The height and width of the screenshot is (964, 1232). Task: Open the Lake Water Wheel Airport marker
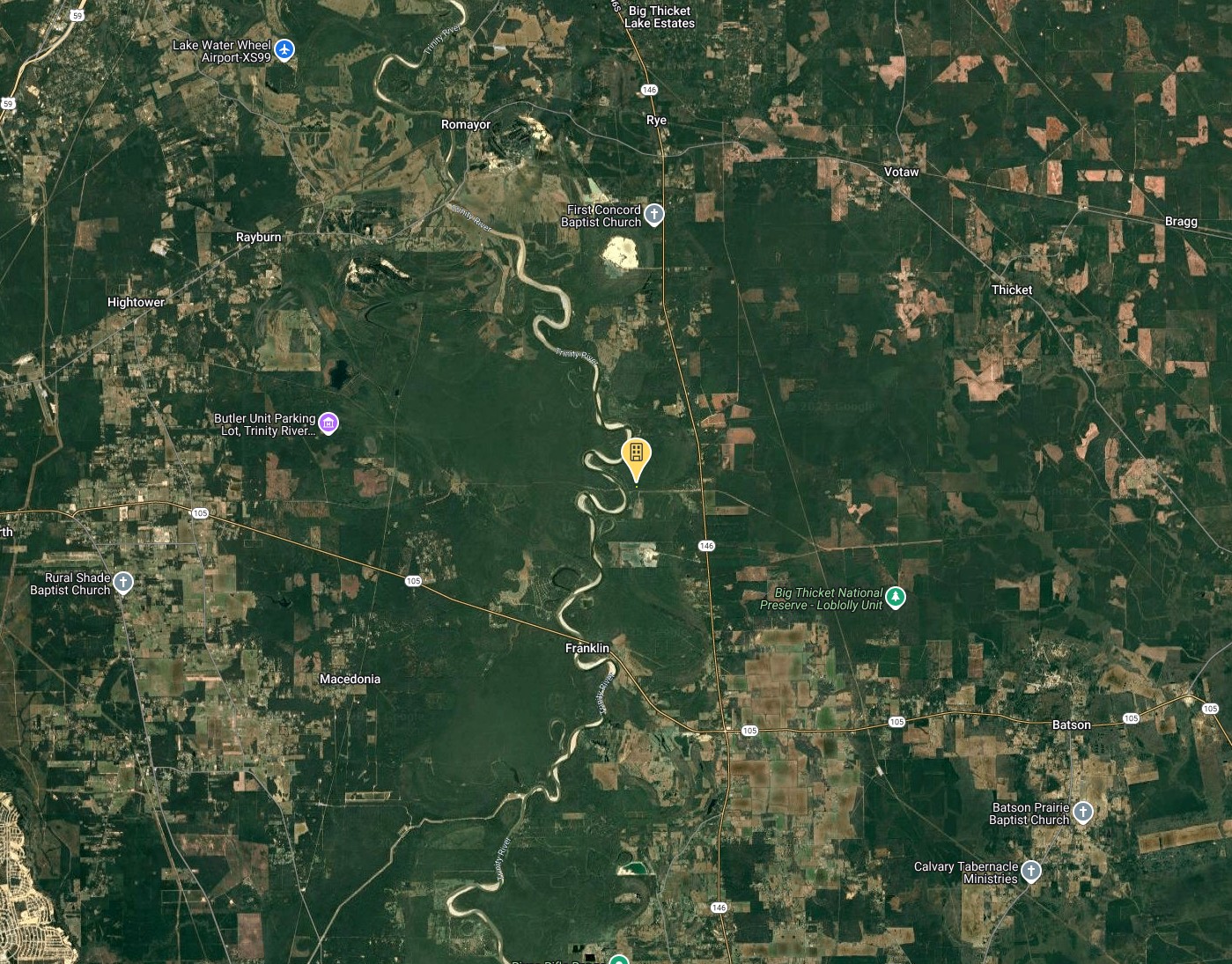[x=284, y=50]
